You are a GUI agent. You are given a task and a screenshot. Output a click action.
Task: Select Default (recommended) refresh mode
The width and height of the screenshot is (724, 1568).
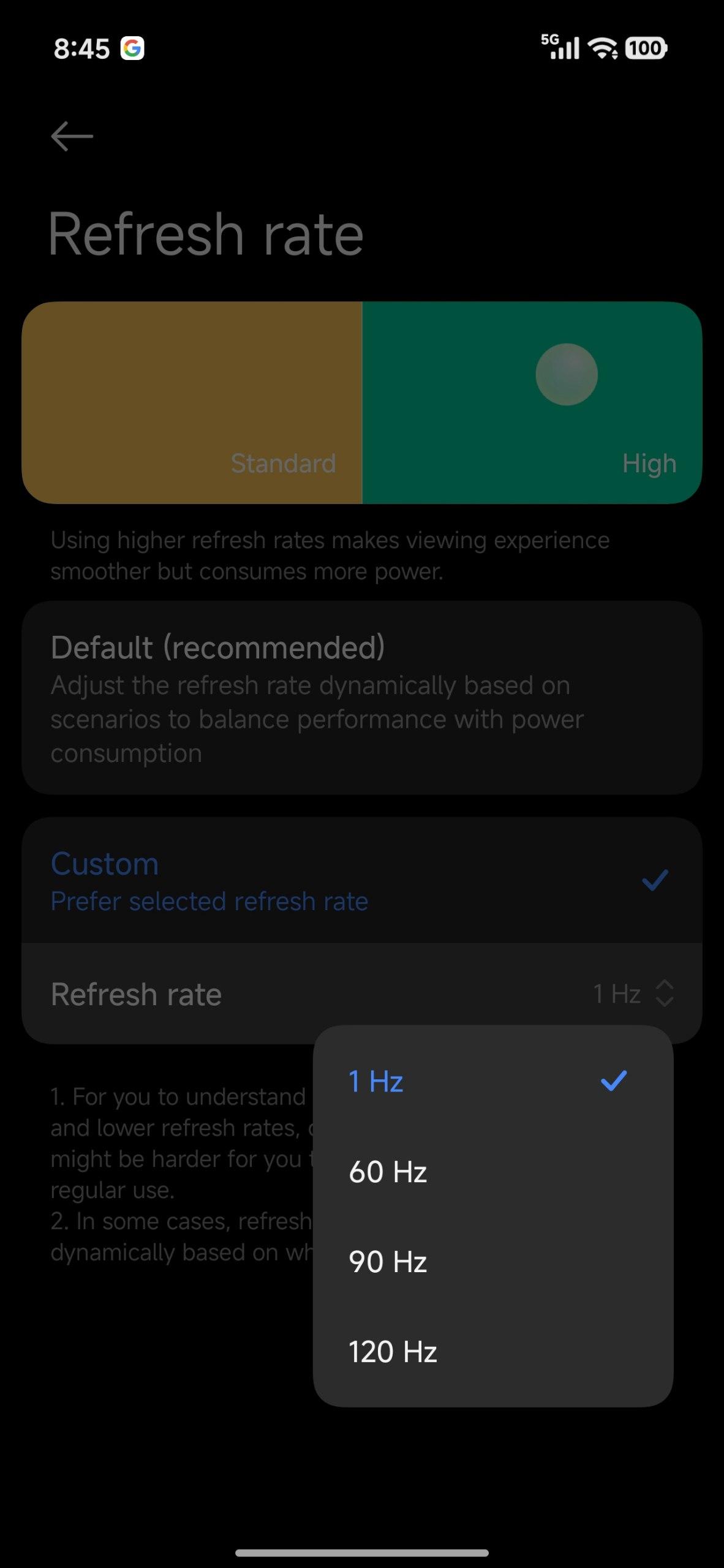[x=361, y=698]
